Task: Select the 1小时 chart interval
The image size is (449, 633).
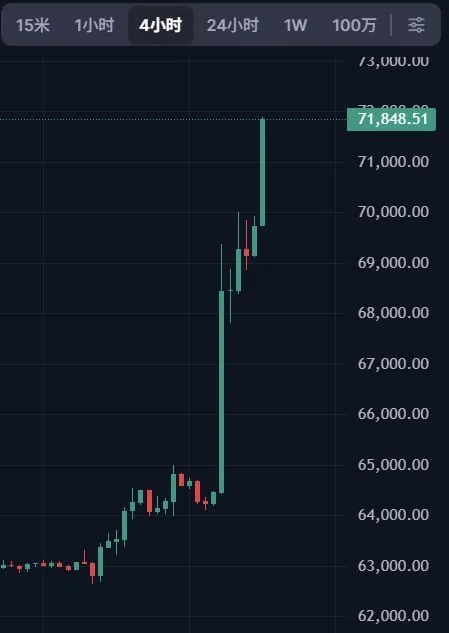Action: 94,25
